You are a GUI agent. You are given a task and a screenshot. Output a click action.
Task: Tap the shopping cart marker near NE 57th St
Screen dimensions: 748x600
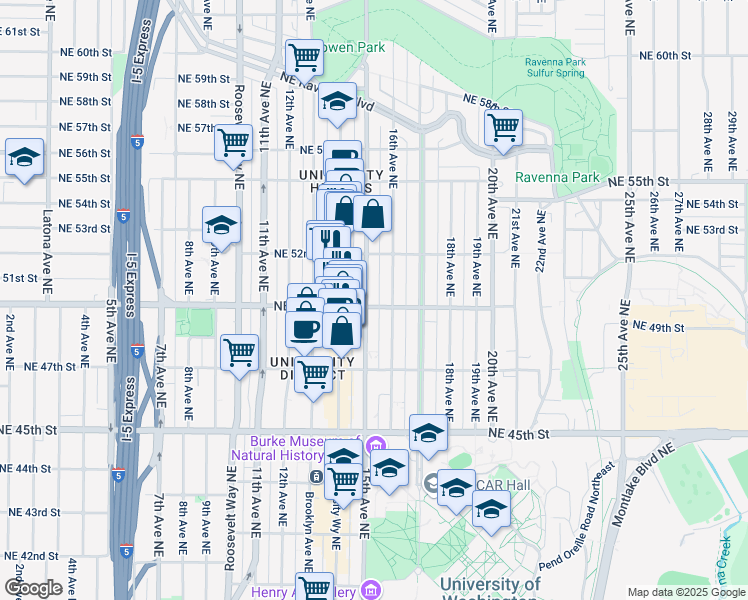pyautogui.click(x=233, y=142)
